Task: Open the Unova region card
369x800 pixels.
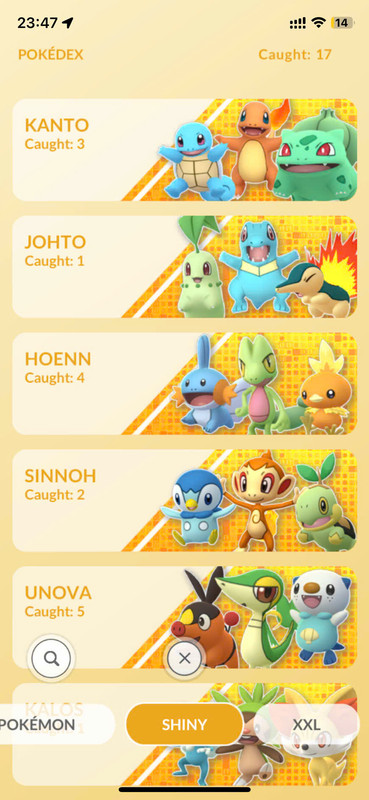Action: [x=184, y=617]
